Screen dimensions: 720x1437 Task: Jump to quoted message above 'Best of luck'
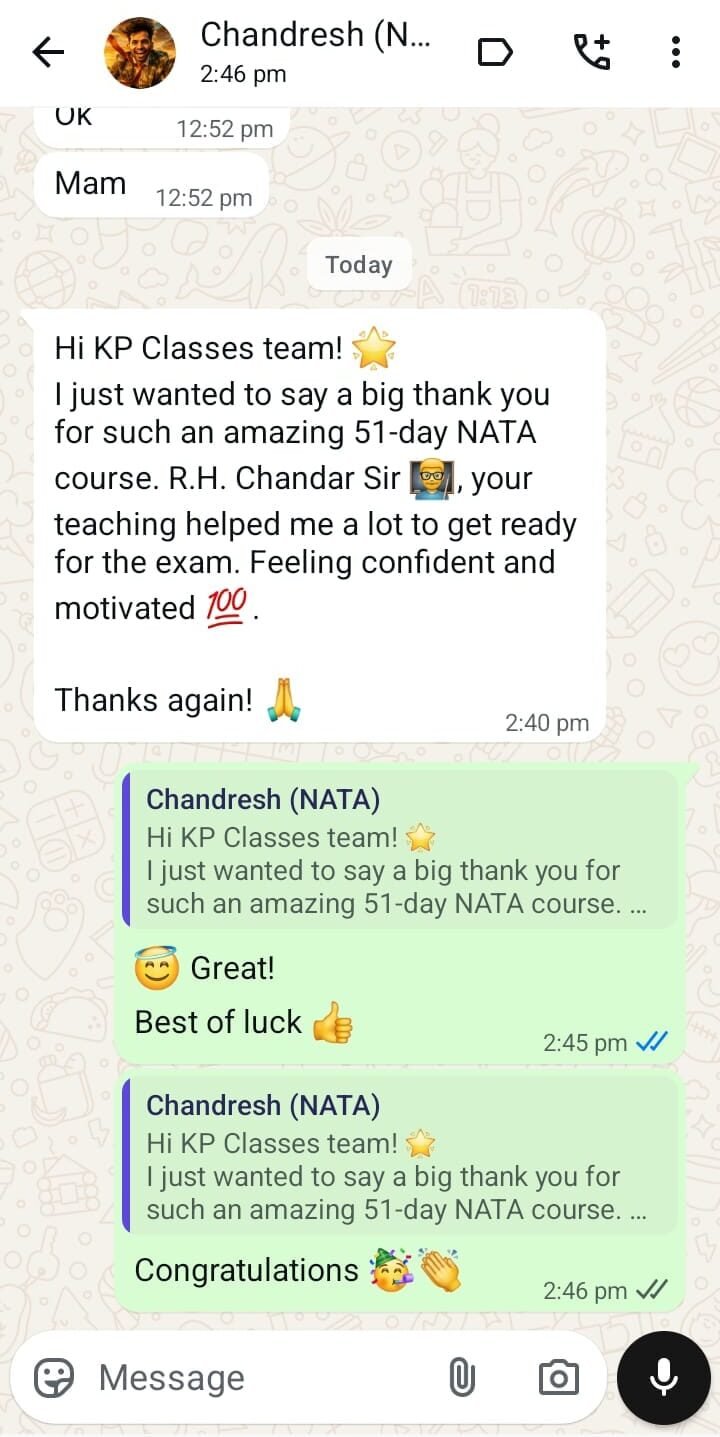pyautogui.click(x=400, y=851)
